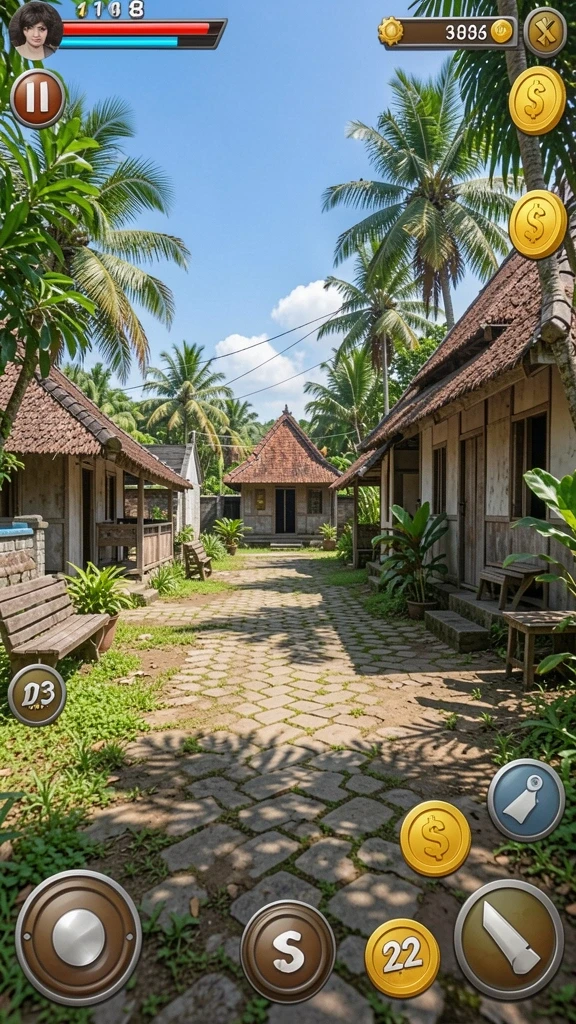Attack with the large knife button
Screen dimensions: 576x1024
509,939
